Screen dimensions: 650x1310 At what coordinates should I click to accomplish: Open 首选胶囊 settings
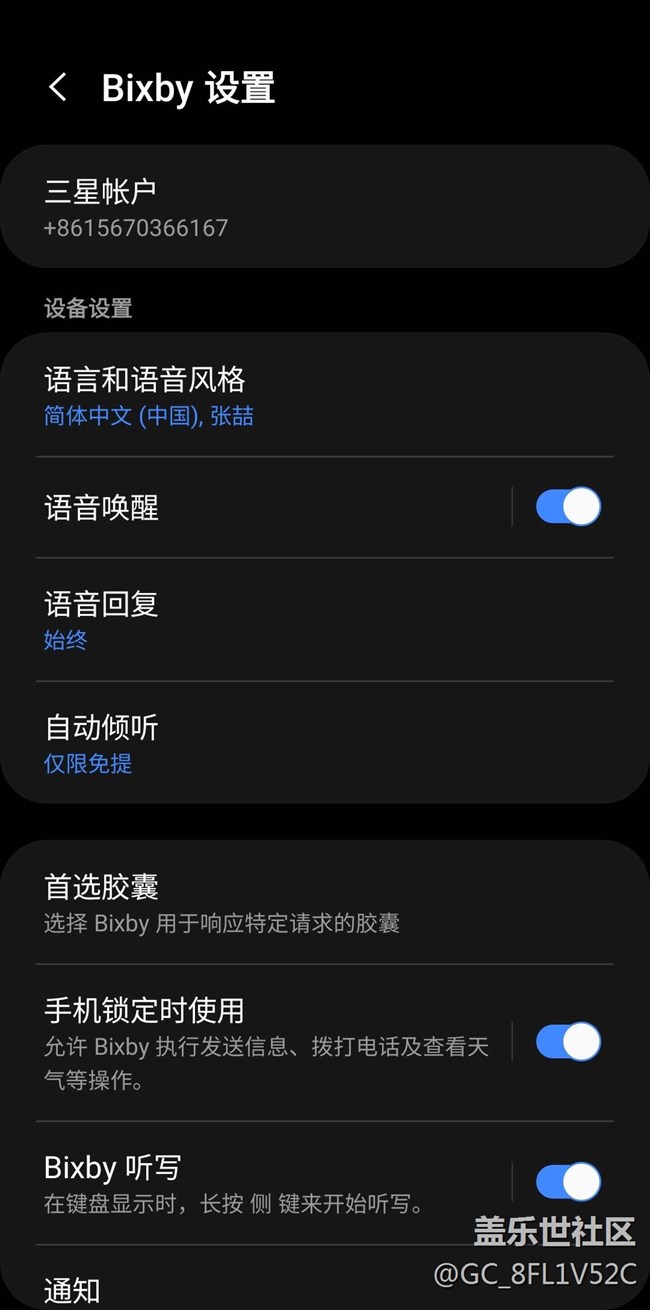pyautogui.click(x=324, y=903)
